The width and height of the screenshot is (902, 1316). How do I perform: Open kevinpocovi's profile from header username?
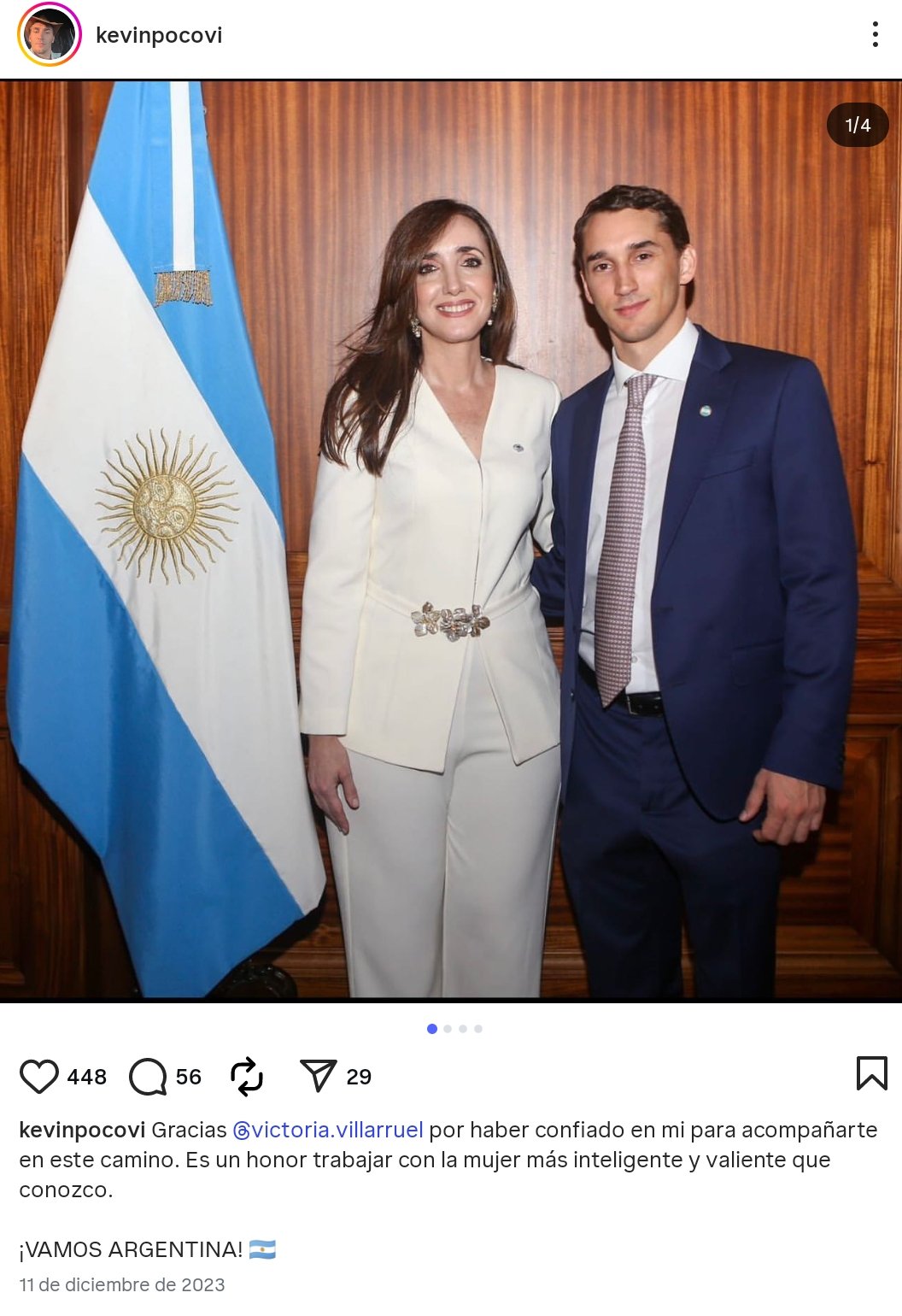[159, 35]
